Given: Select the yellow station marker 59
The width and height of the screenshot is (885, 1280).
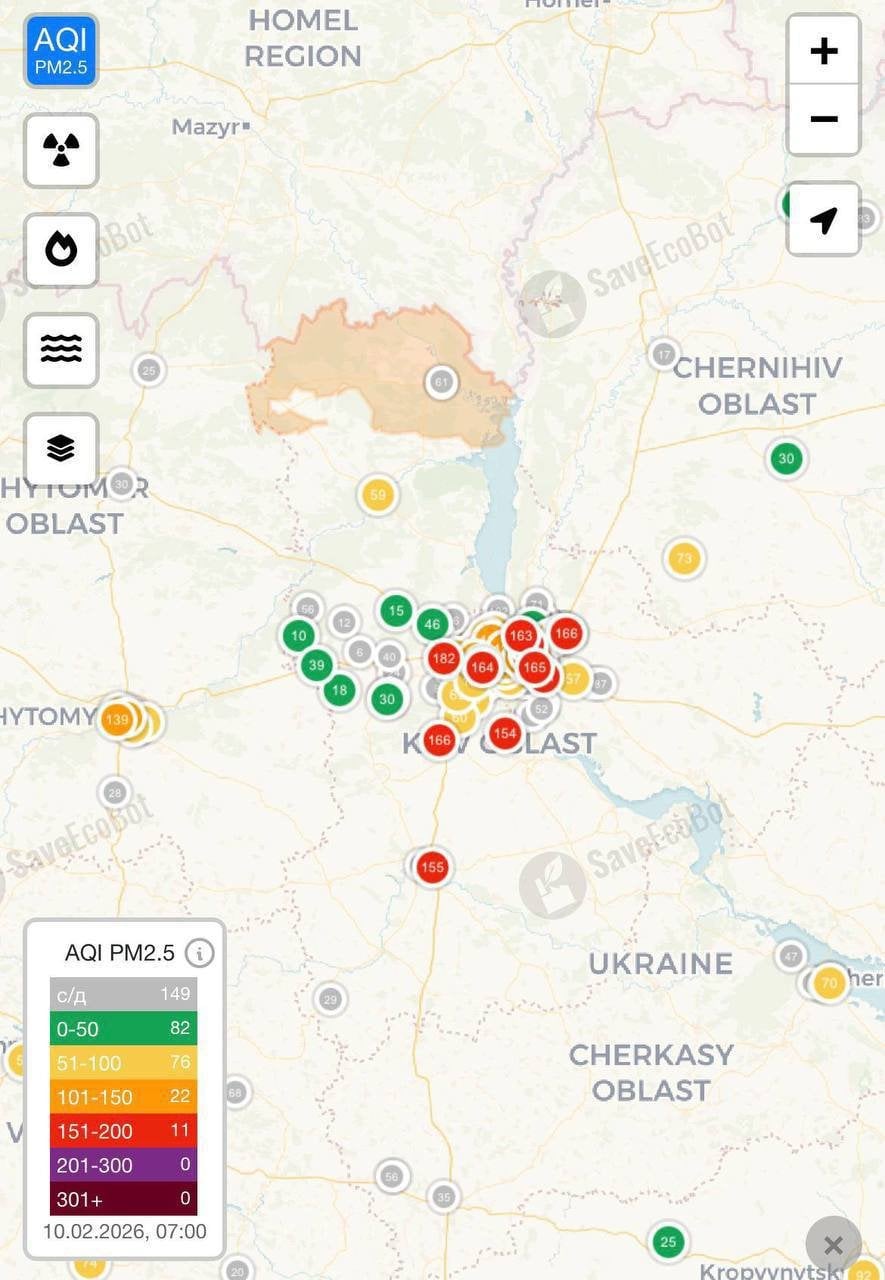Looking at the screenshot, I should point(377,494).
